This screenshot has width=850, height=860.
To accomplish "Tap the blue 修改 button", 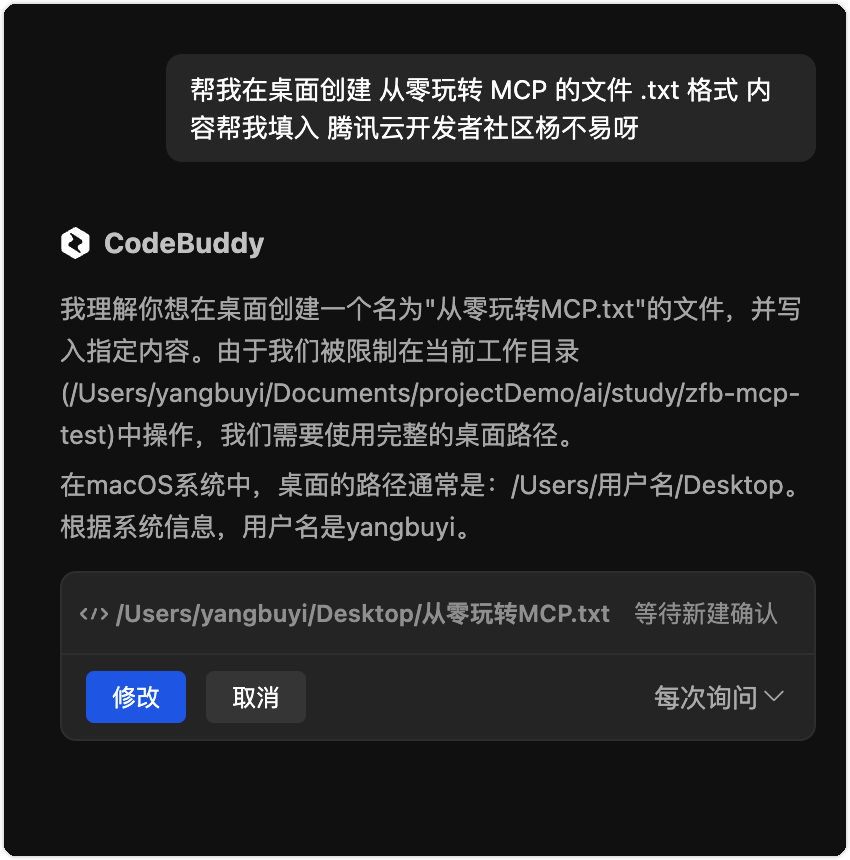I will coord(135,697).
